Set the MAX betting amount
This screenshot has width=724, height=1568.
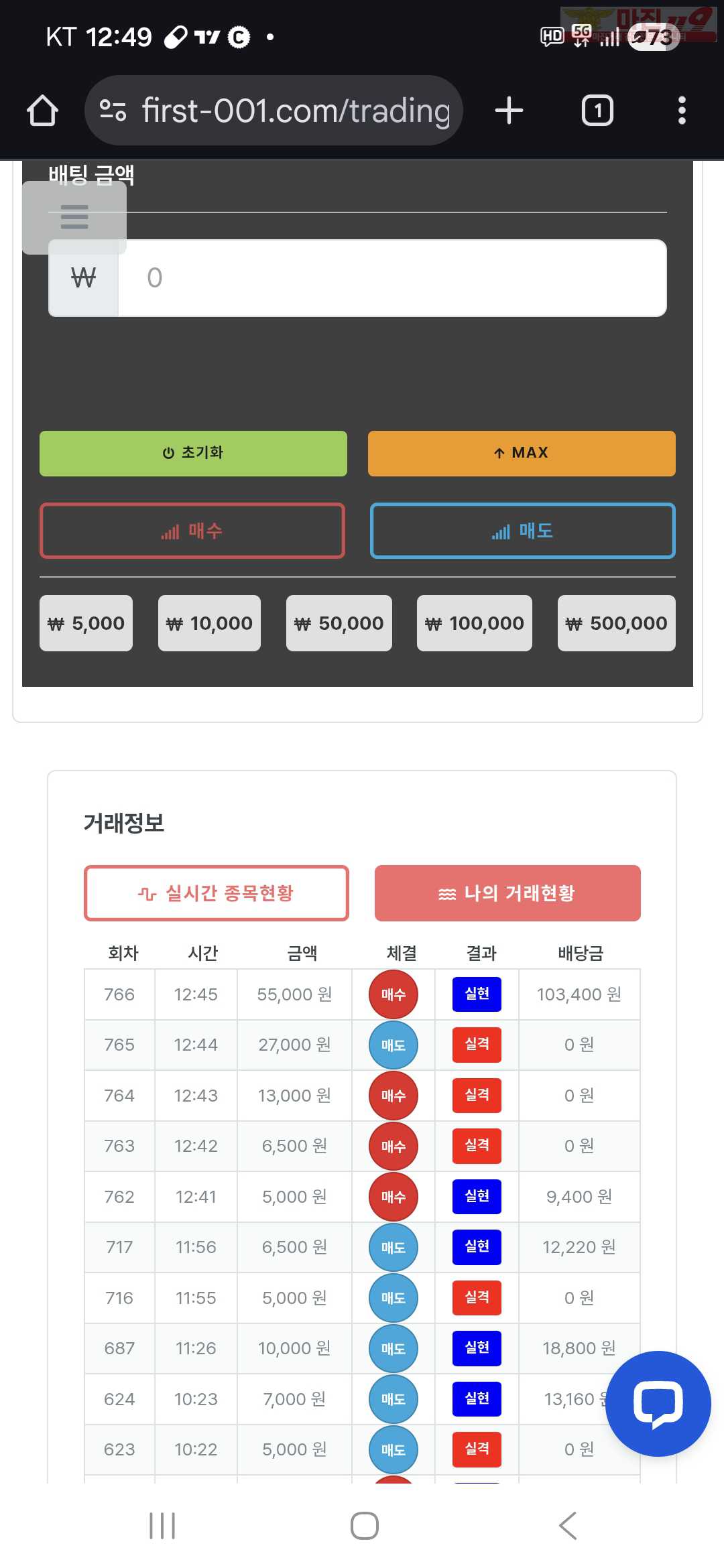pos(522,454)
